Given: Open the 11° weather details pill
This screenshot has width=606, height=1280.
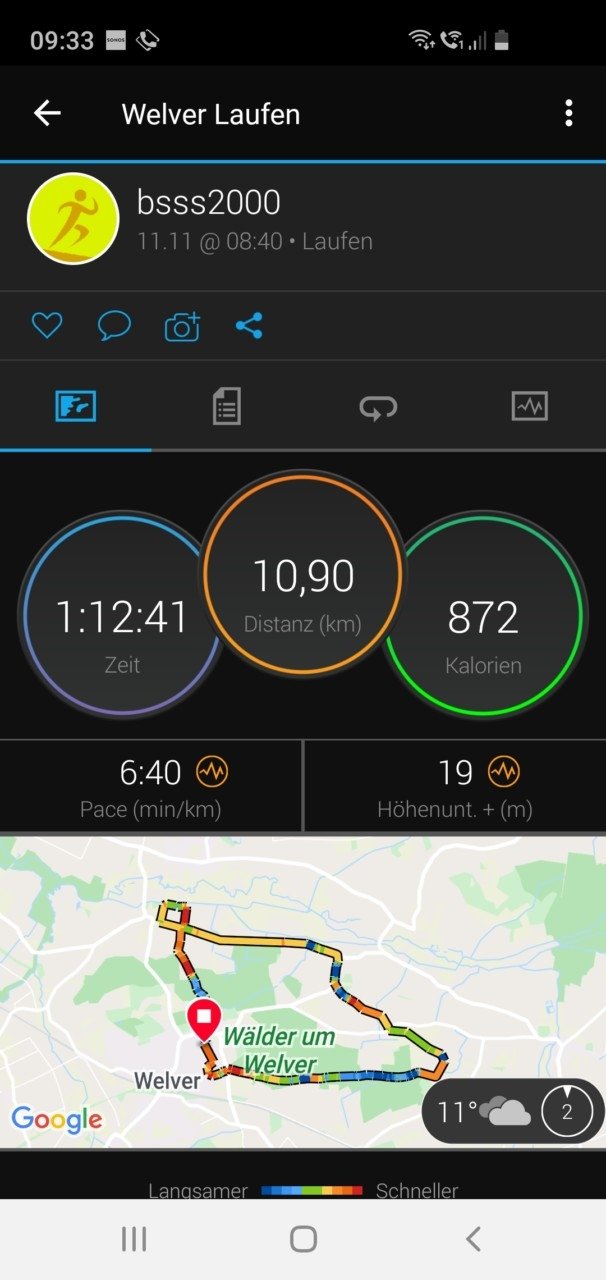Looking at the screenshot, I should (514, 1111).
